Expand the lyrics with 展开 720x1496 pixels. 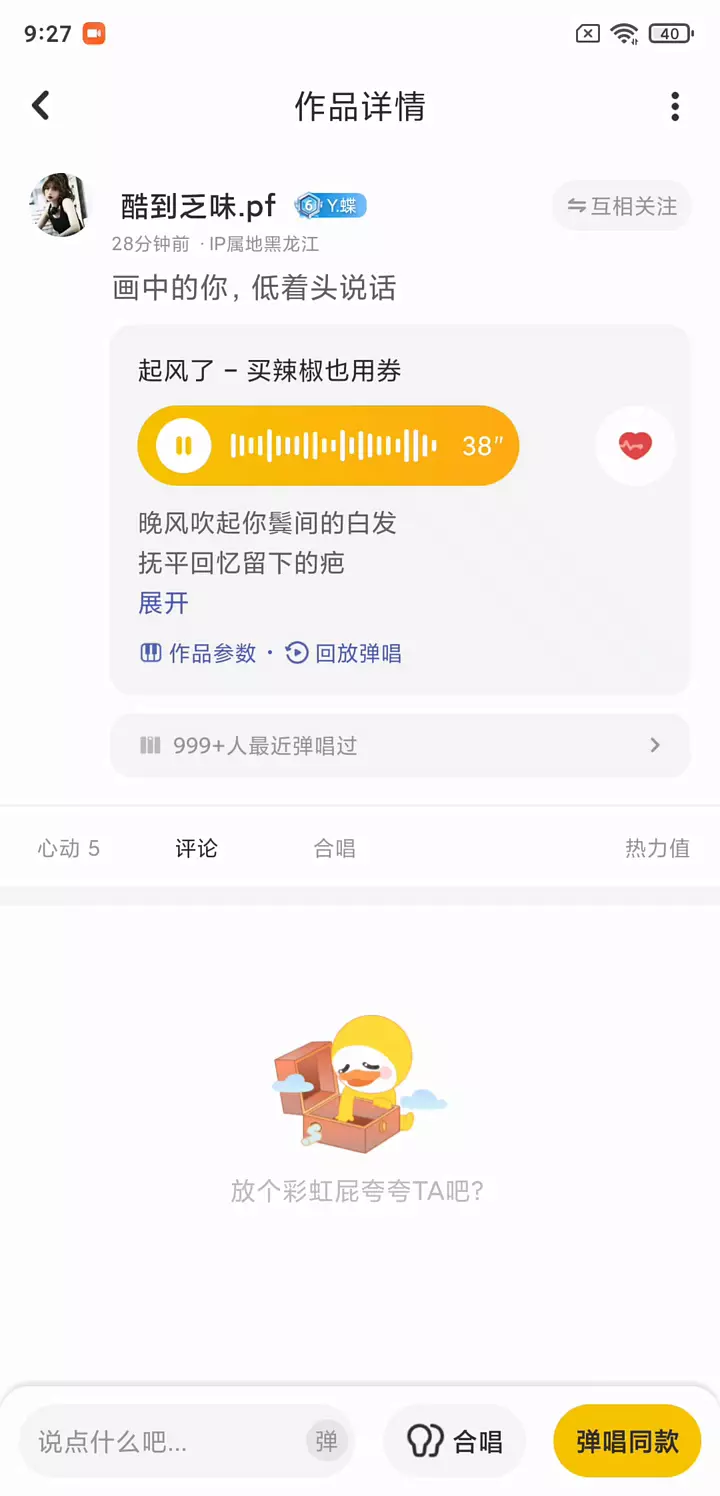[x=163, y=603]
